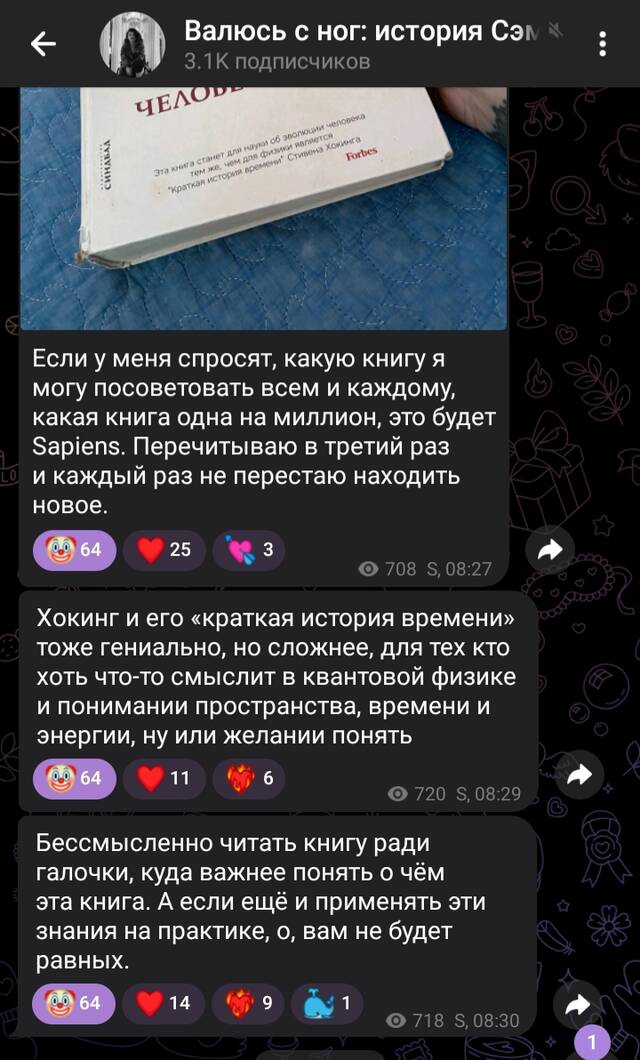Image resolution: width=640 pixels, height=1060 pixels.
Task: Tap whale reaction with 1
Action: (x=327, y=1003)
